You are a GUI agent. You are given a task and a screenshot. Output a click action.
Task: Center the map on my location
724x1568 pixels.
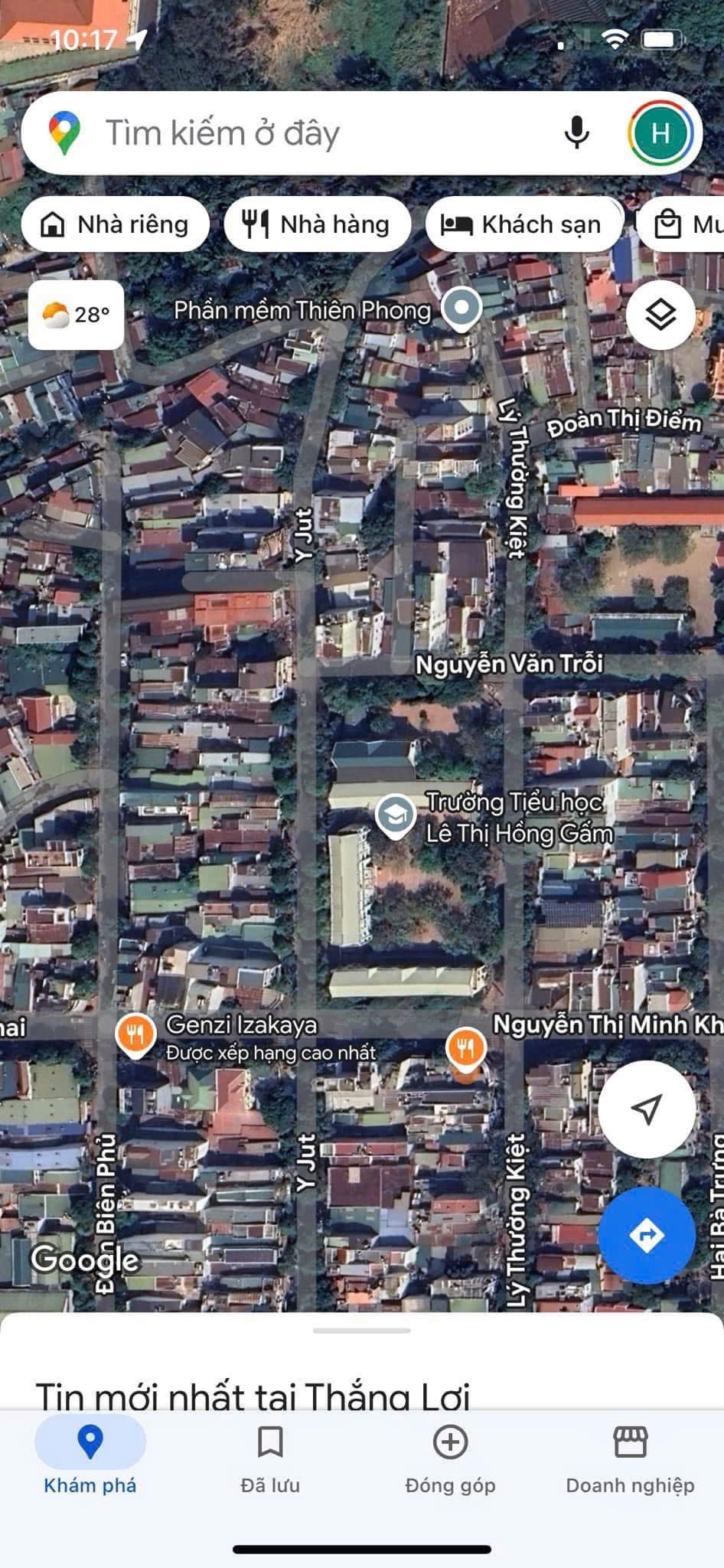click(x=647, y=1109)
